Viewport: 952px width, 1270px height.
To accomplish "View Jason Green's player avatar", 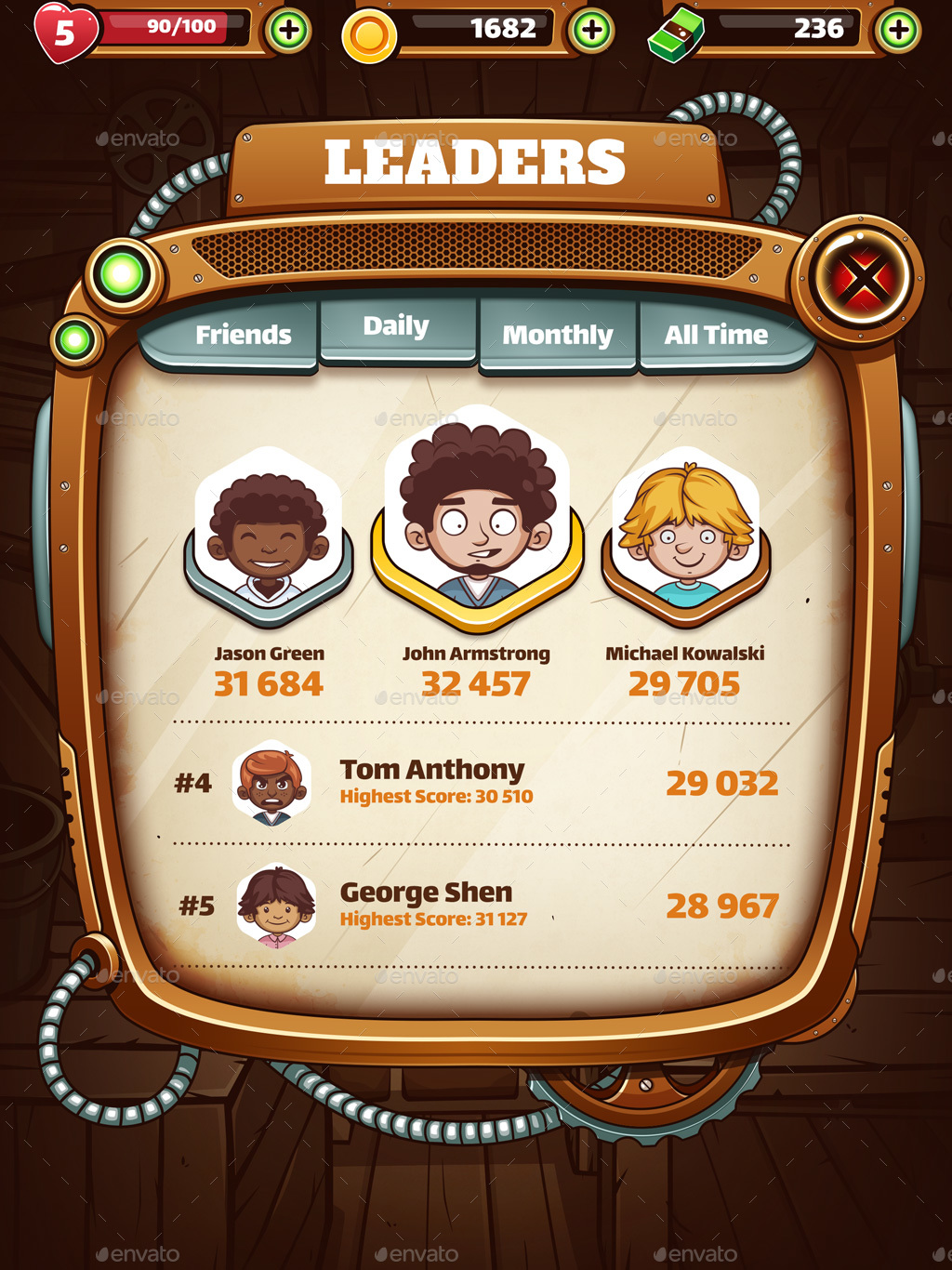I will [x=269, y=536].
